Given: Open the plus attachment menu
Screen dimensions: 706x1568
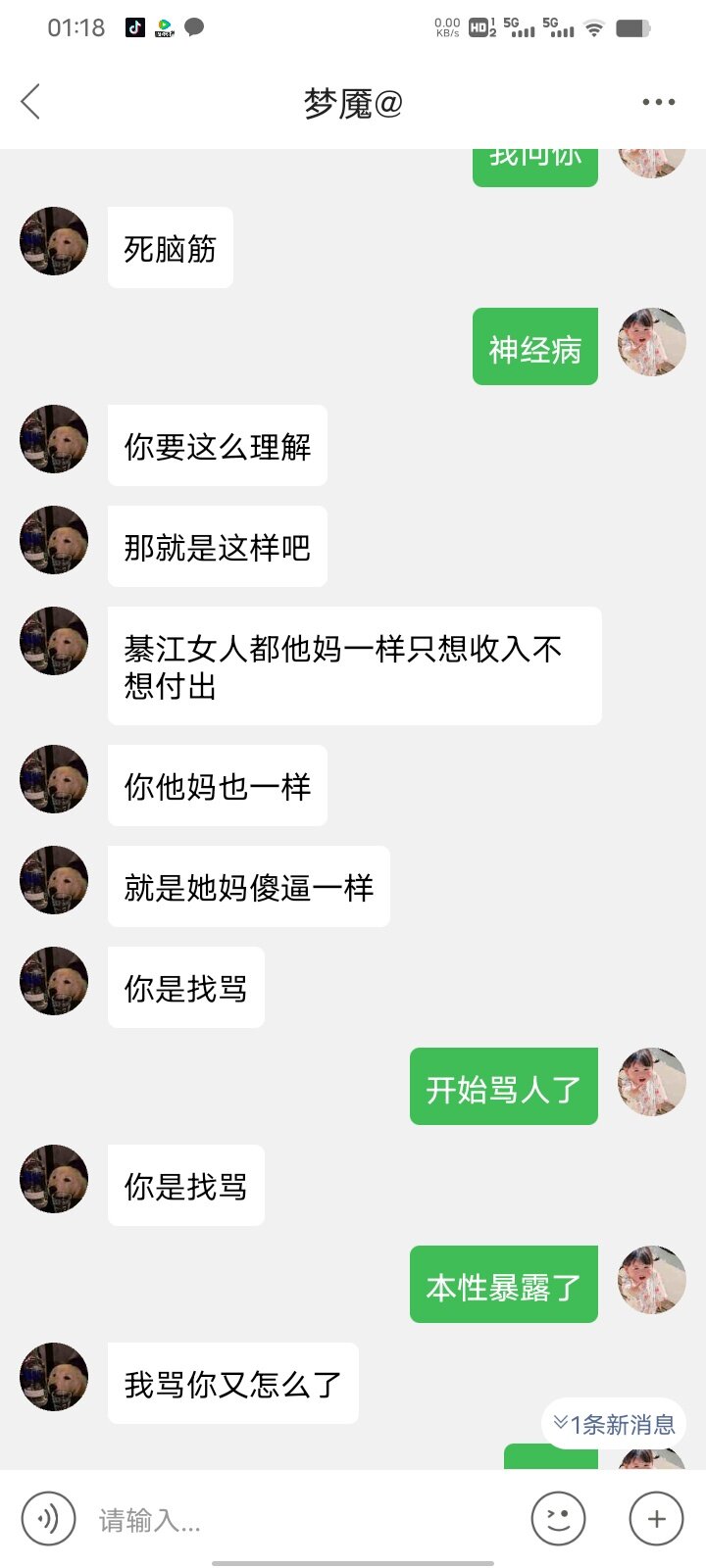Looking at the screenshot, I should click(656, 1519).
